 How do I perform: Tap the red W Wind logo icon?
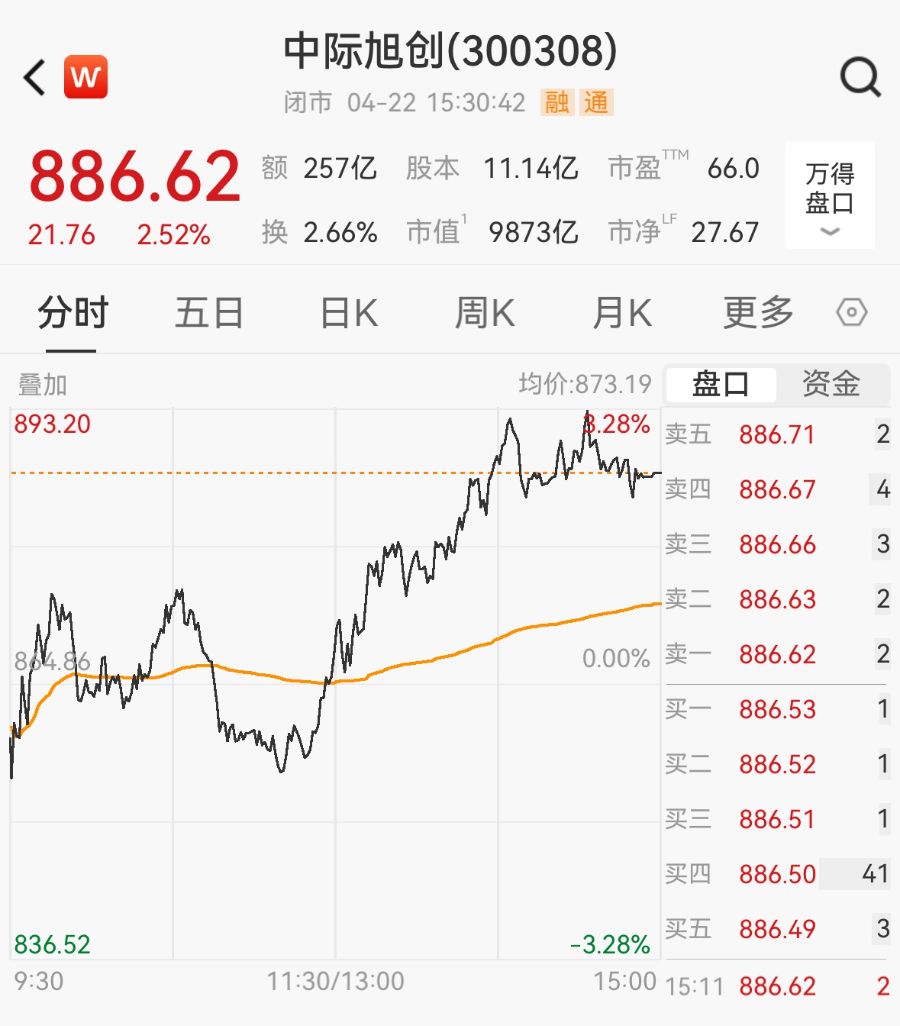coord(86,77)
